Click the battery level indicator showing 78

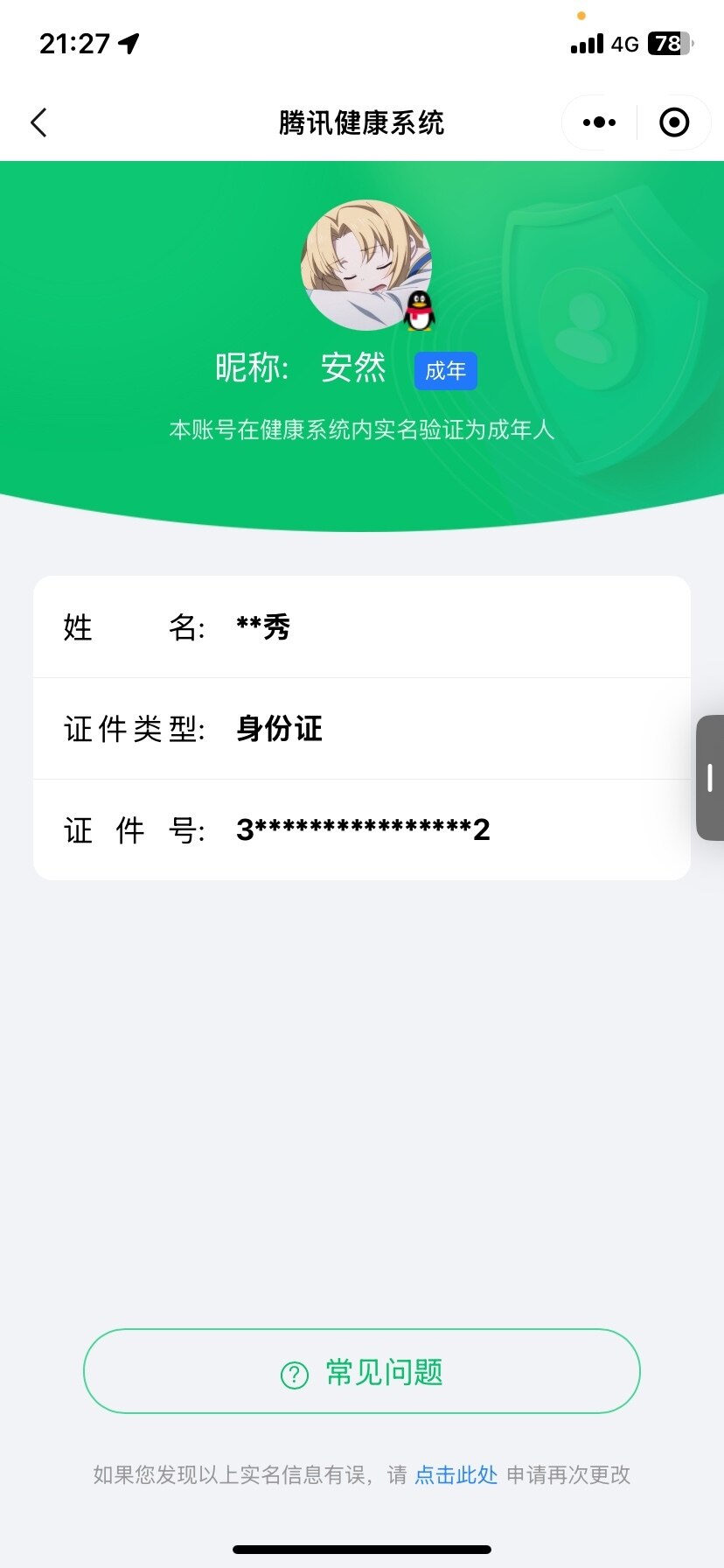click(667, 44)
